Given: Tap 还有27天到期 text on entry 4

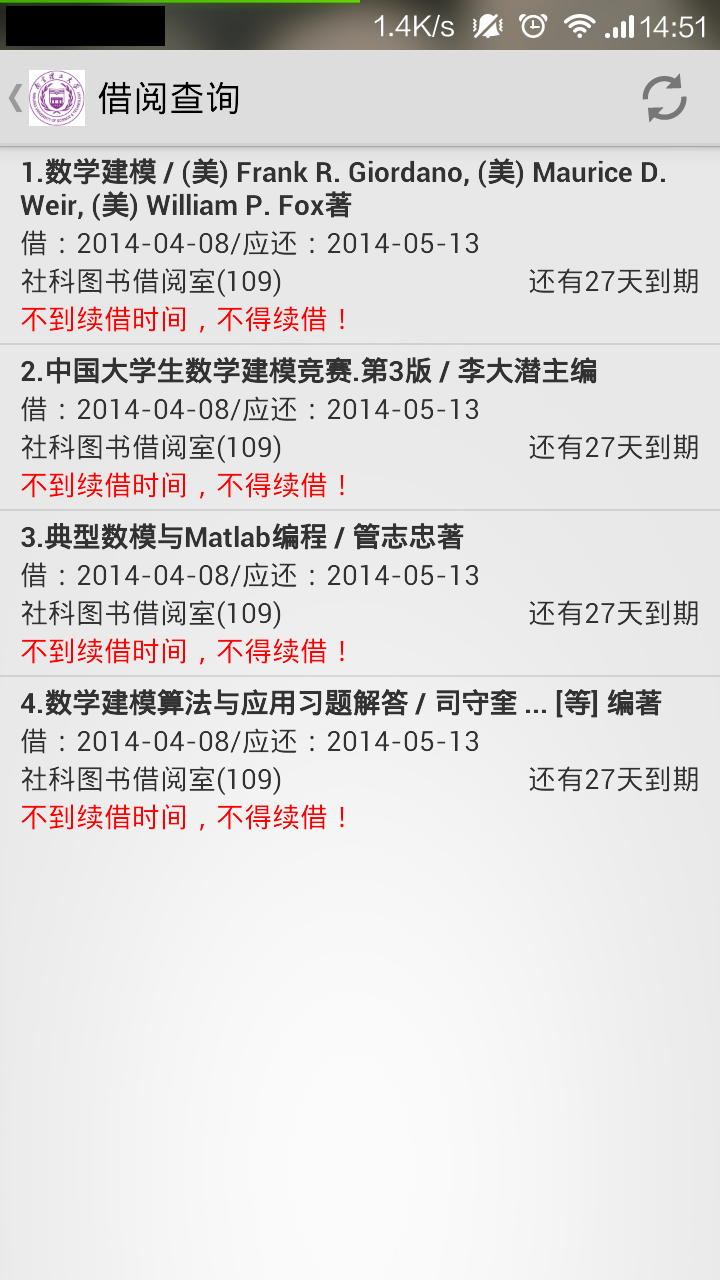Looking at the screenshot, I should point(613,780).
